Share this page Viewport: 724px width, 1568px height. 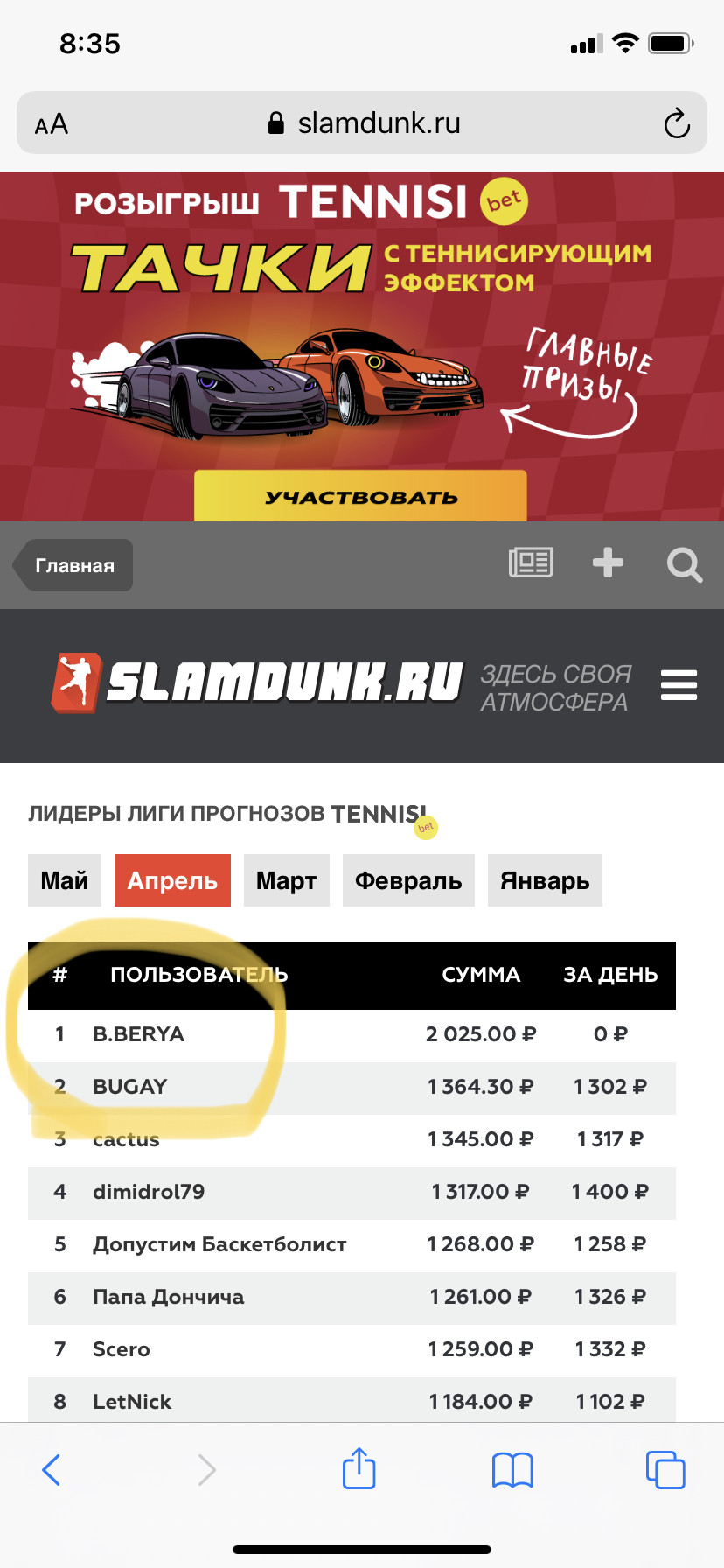pos(359,1467)
